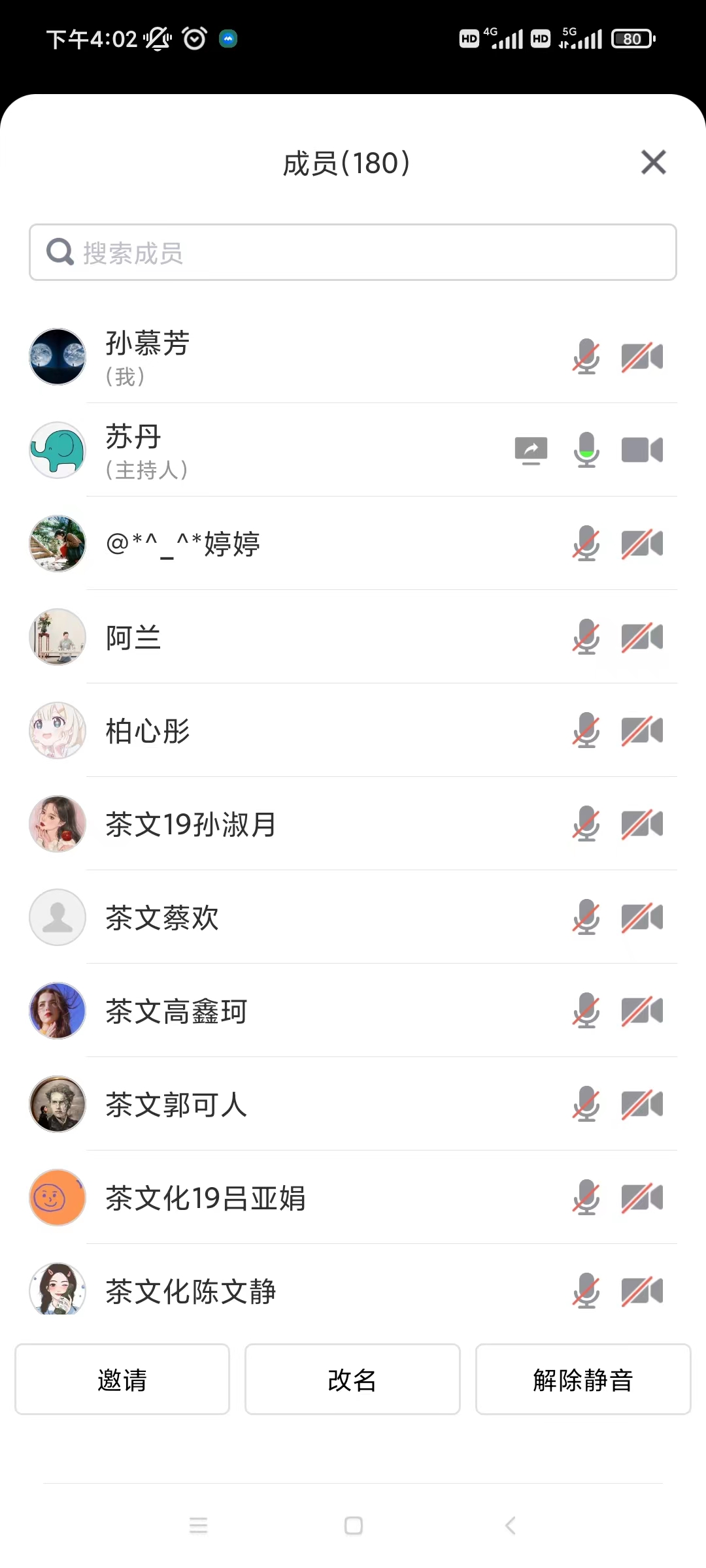706x1568 pixels.
Task: Tap the 改名 rename button
Action: [x=352, y=1379]
